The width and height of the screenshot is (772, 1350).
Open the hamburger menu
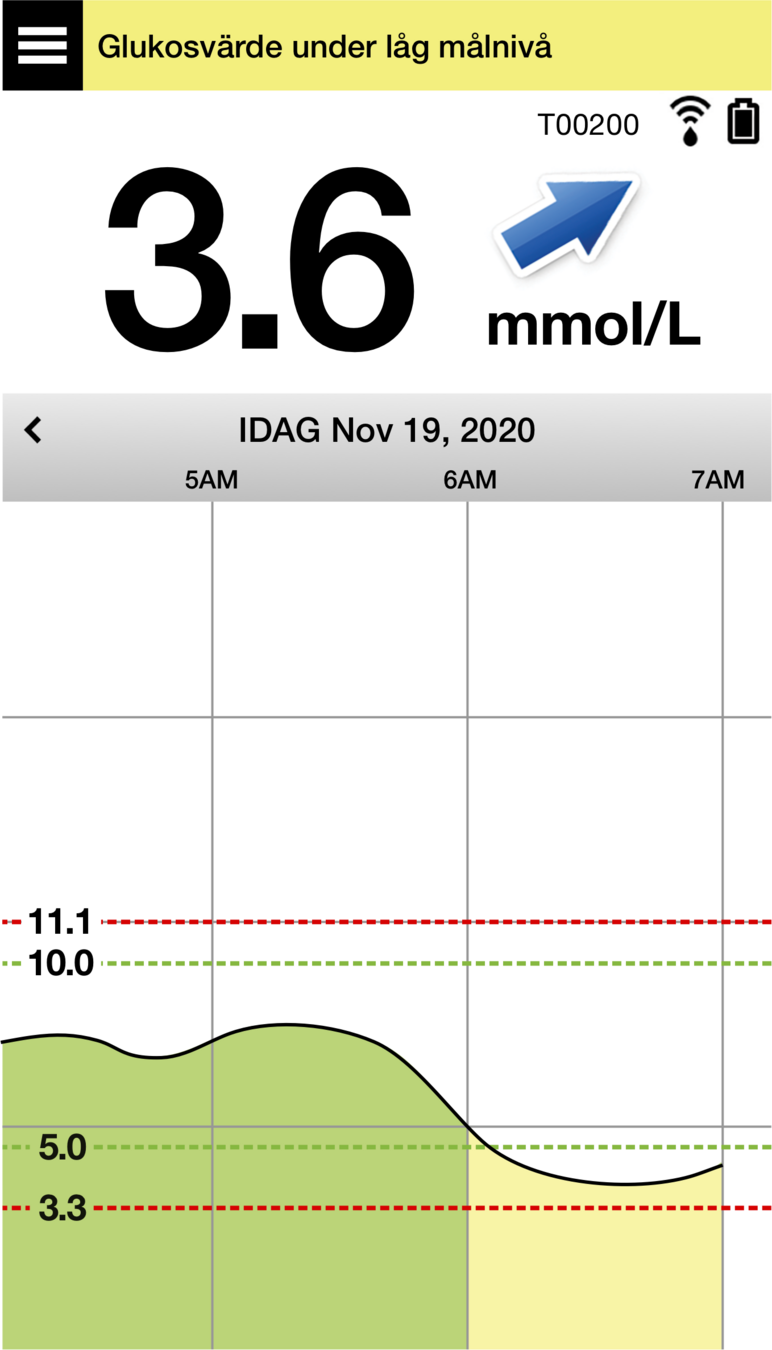[42, 46]
